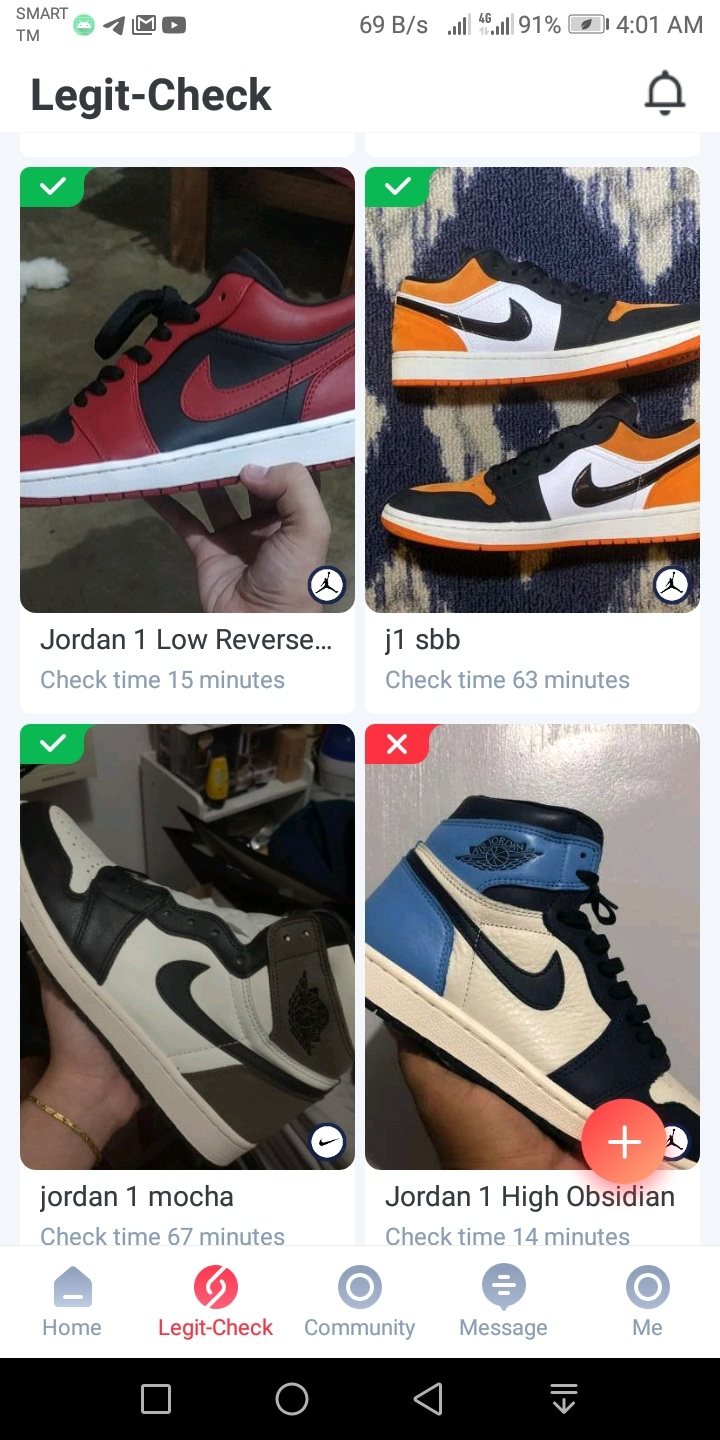Switch to the Me tab

(x=647, y=1300)
